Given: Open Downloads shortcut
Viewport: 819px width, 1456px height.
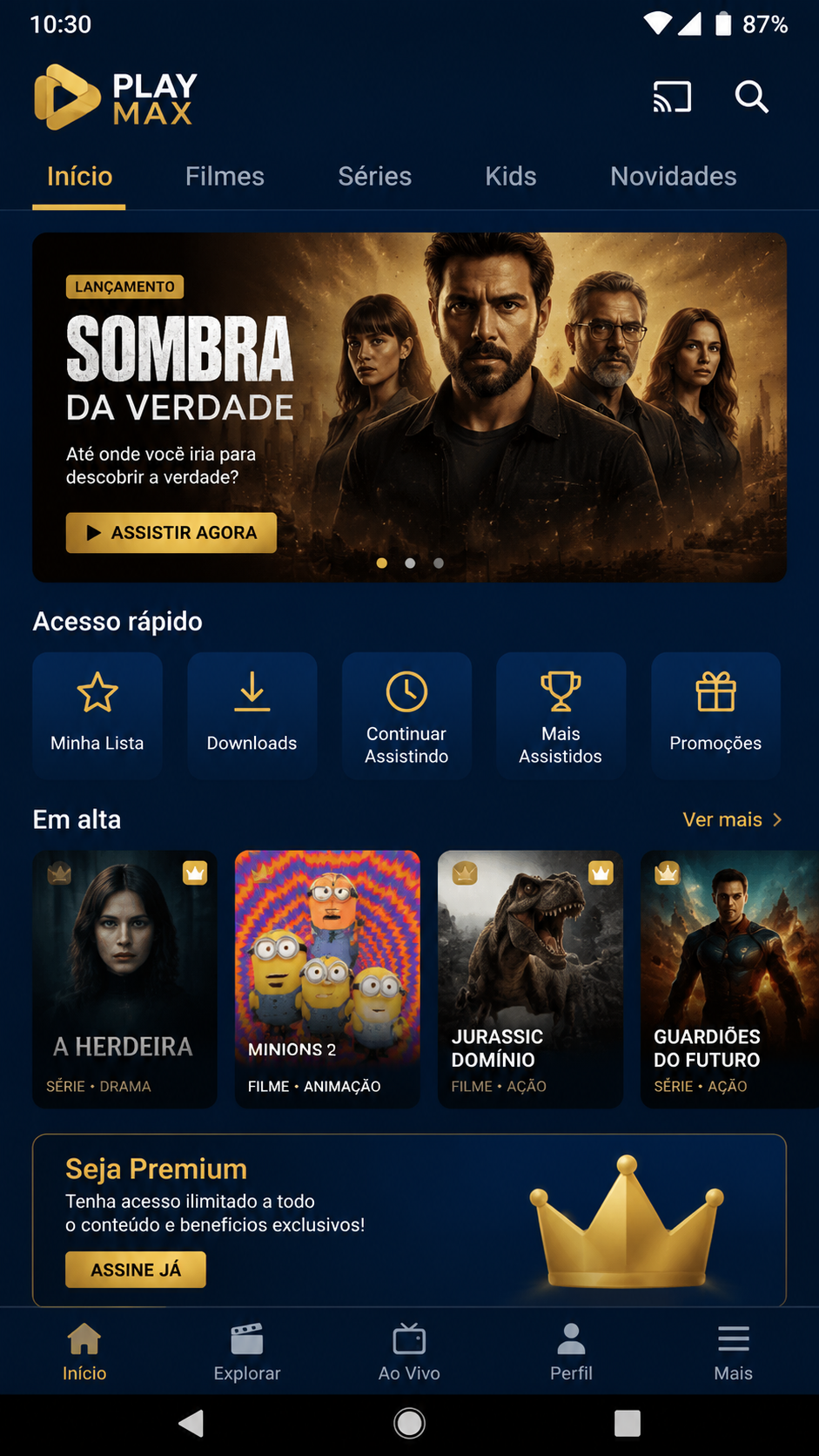Looking at the screenshot, I should click(x=252, y=715).
